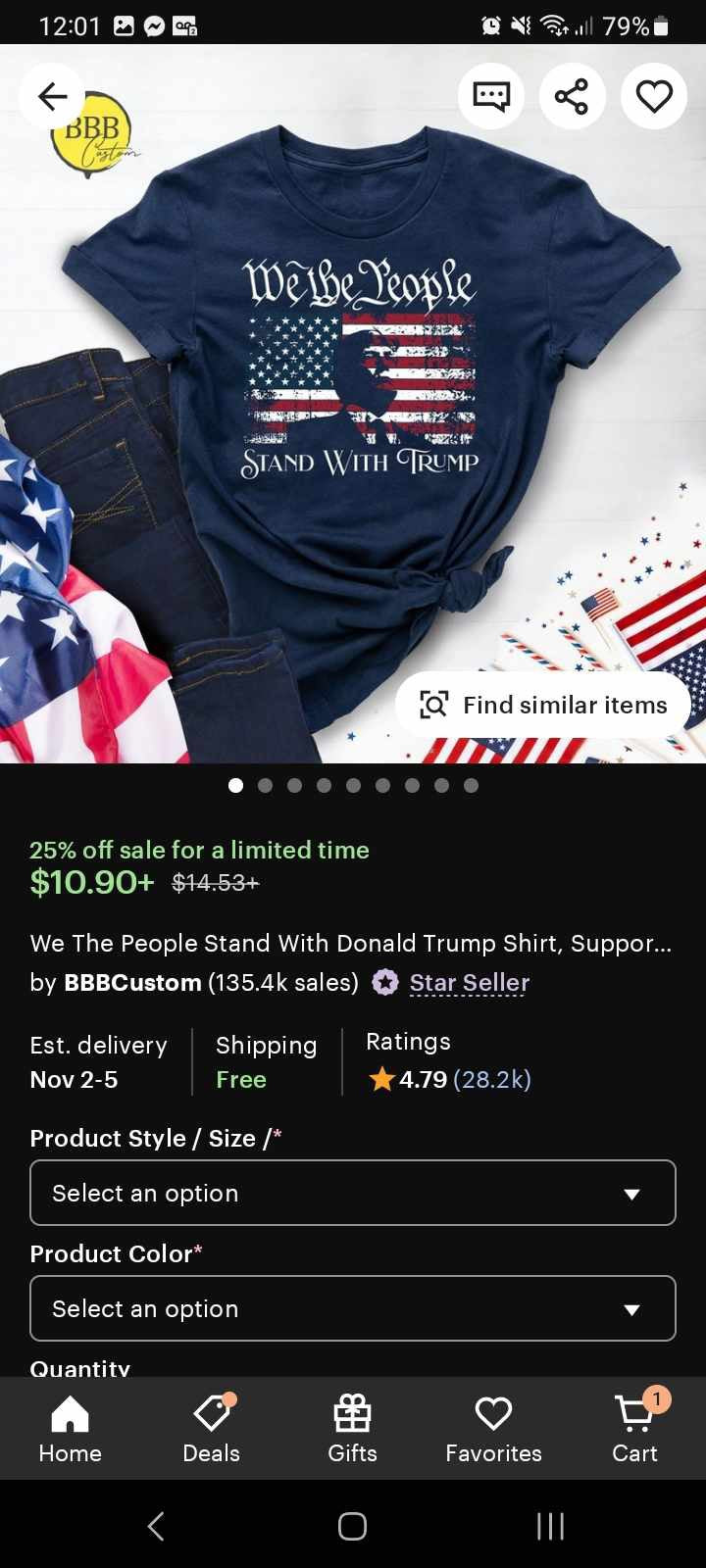Screen dimensions: 706x1568
Task: Share this shirt listing
Action: point(572,96)
